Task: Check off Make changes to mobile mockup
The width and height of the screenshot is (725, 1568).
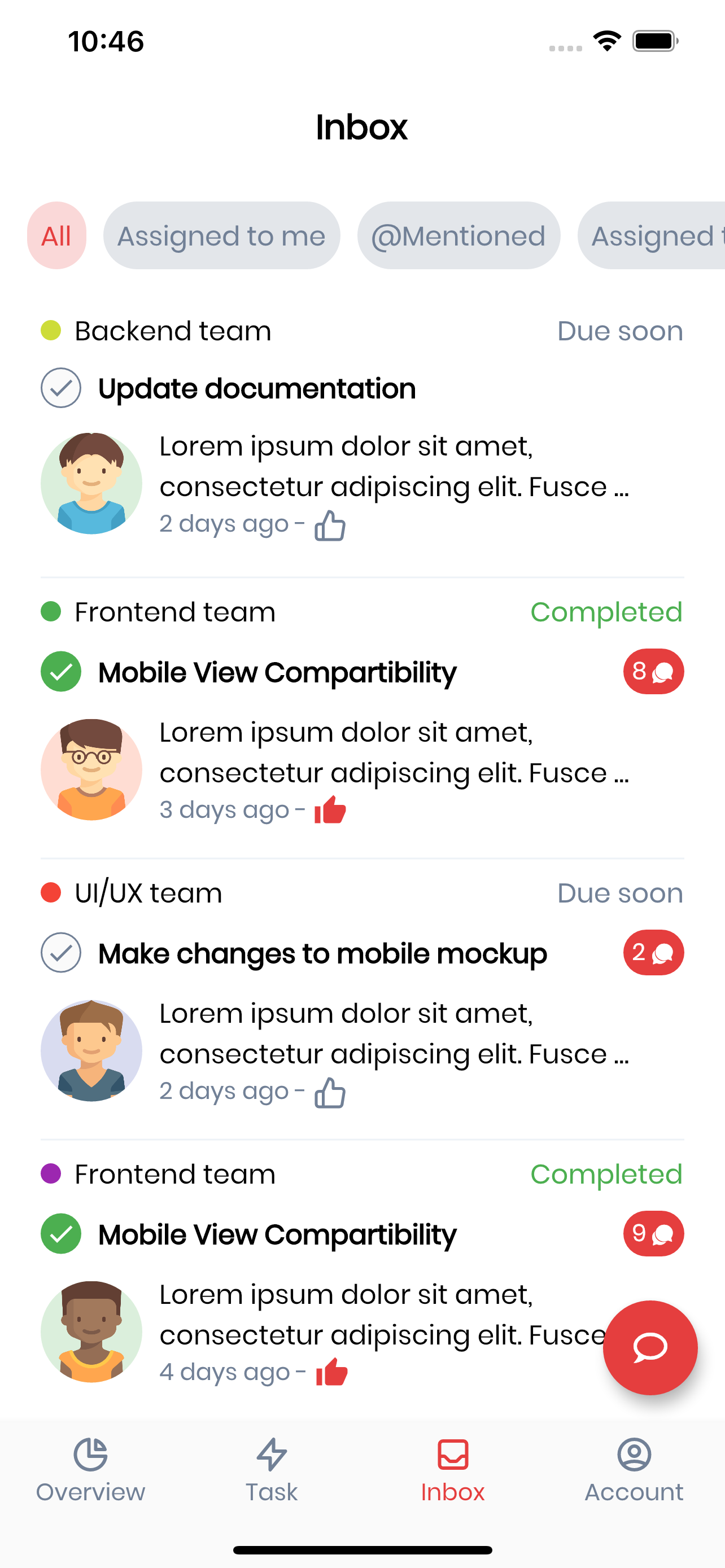Action: (61, 953)
